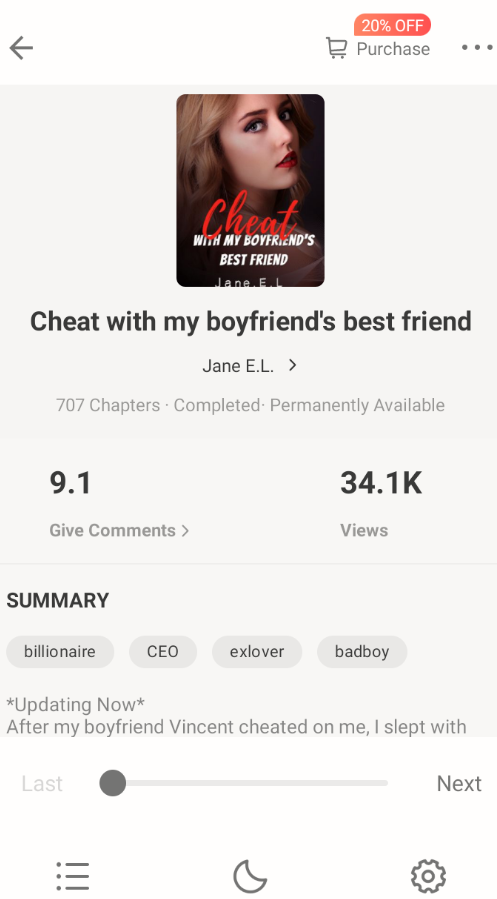Select the billionaire tag
The image size is (497, 899).
(x=60, y=652)
